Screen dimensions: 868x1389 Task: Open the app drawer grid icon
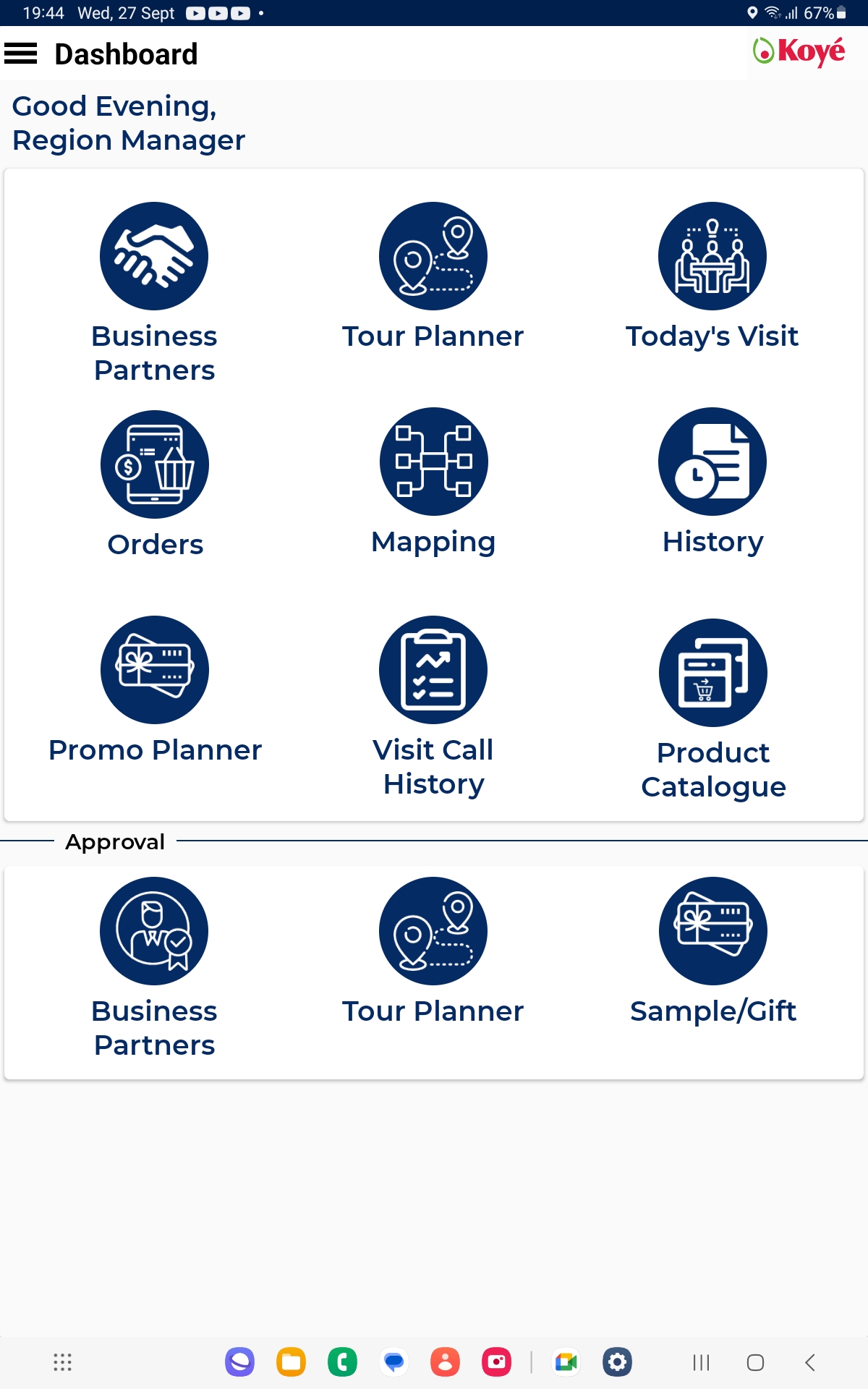tap(63, 1362)
